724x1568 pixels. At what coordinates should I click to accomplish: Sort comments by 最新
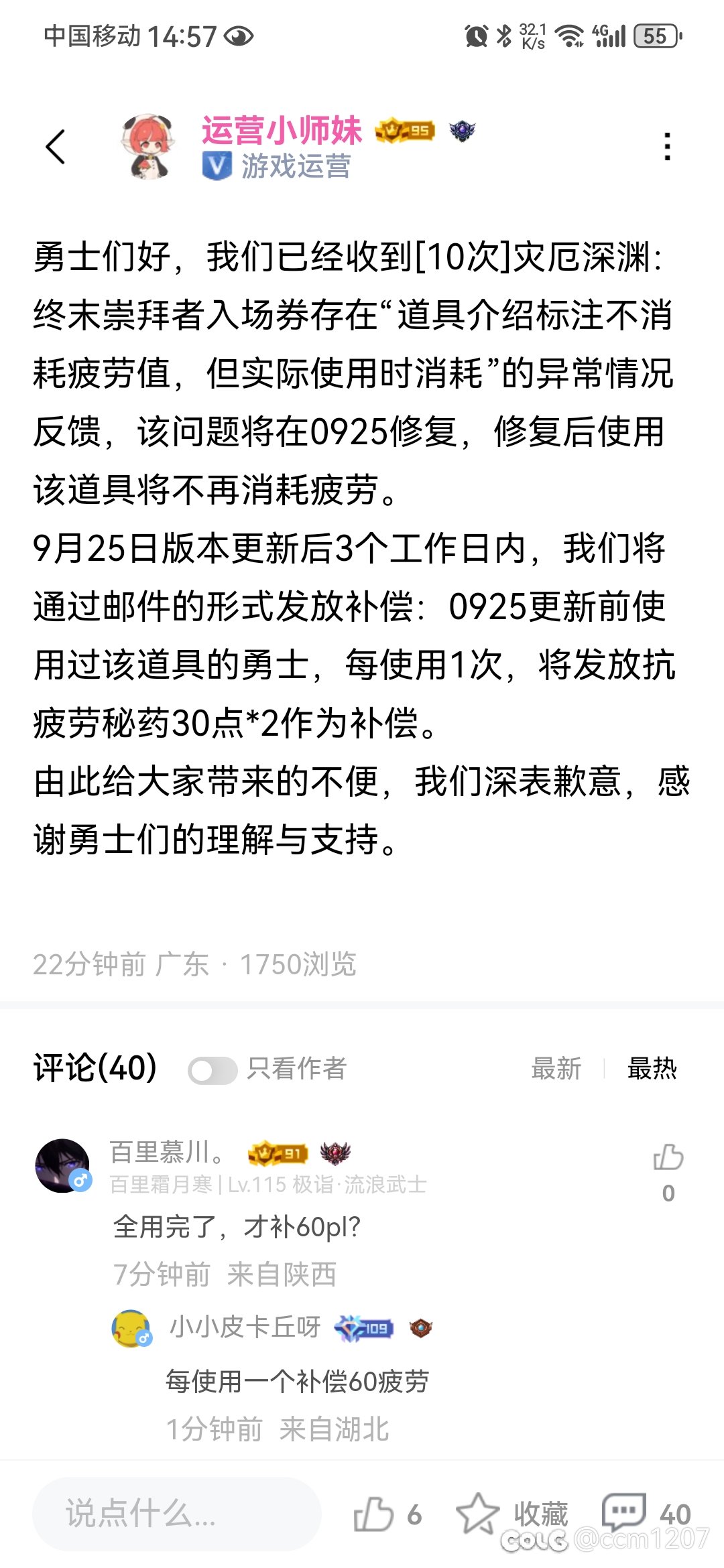tap(556, 1069)
